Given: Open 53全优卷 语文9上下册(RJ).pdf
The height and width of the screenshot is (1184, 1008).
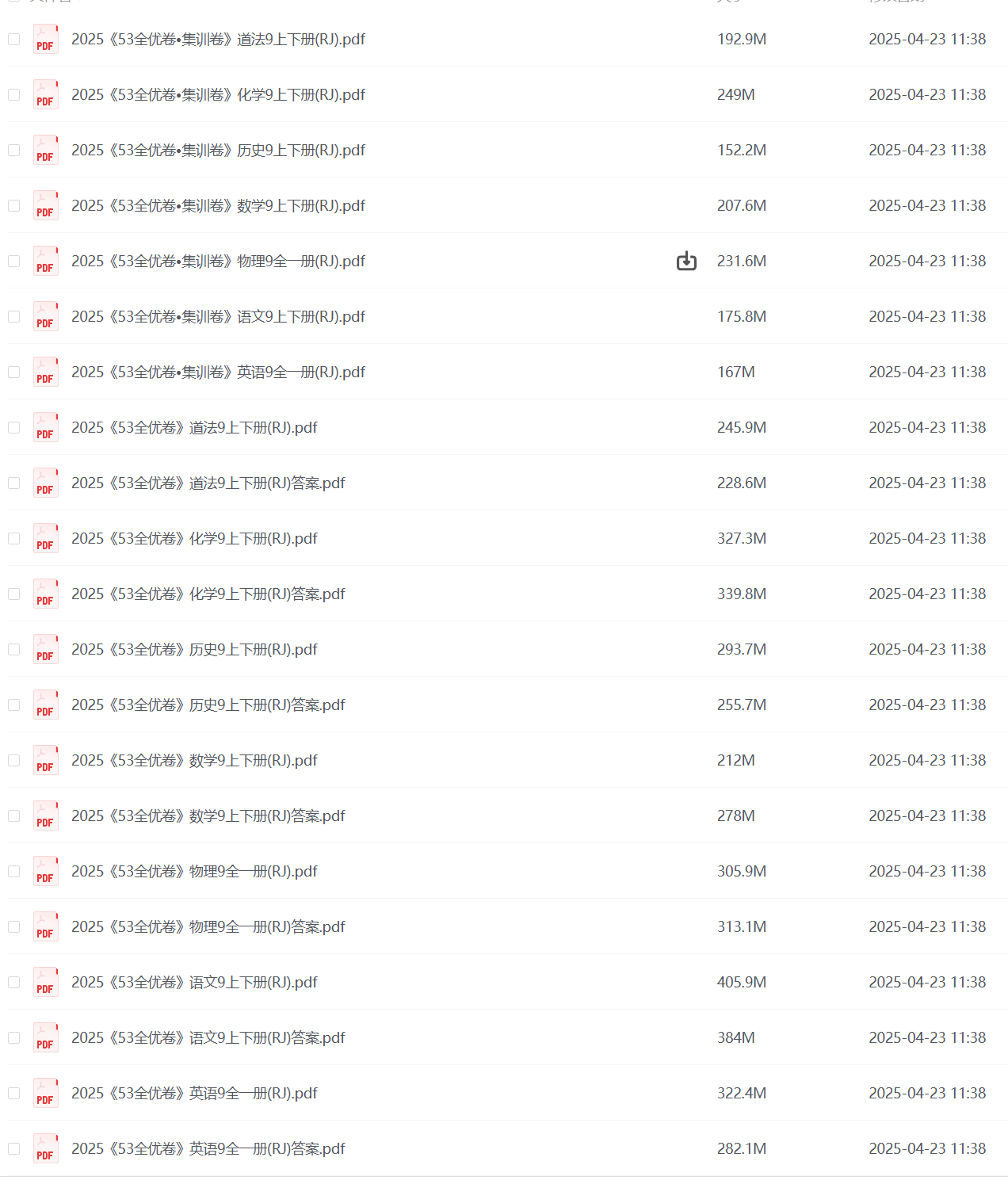Looking at the screenshot, I should 194,983.
